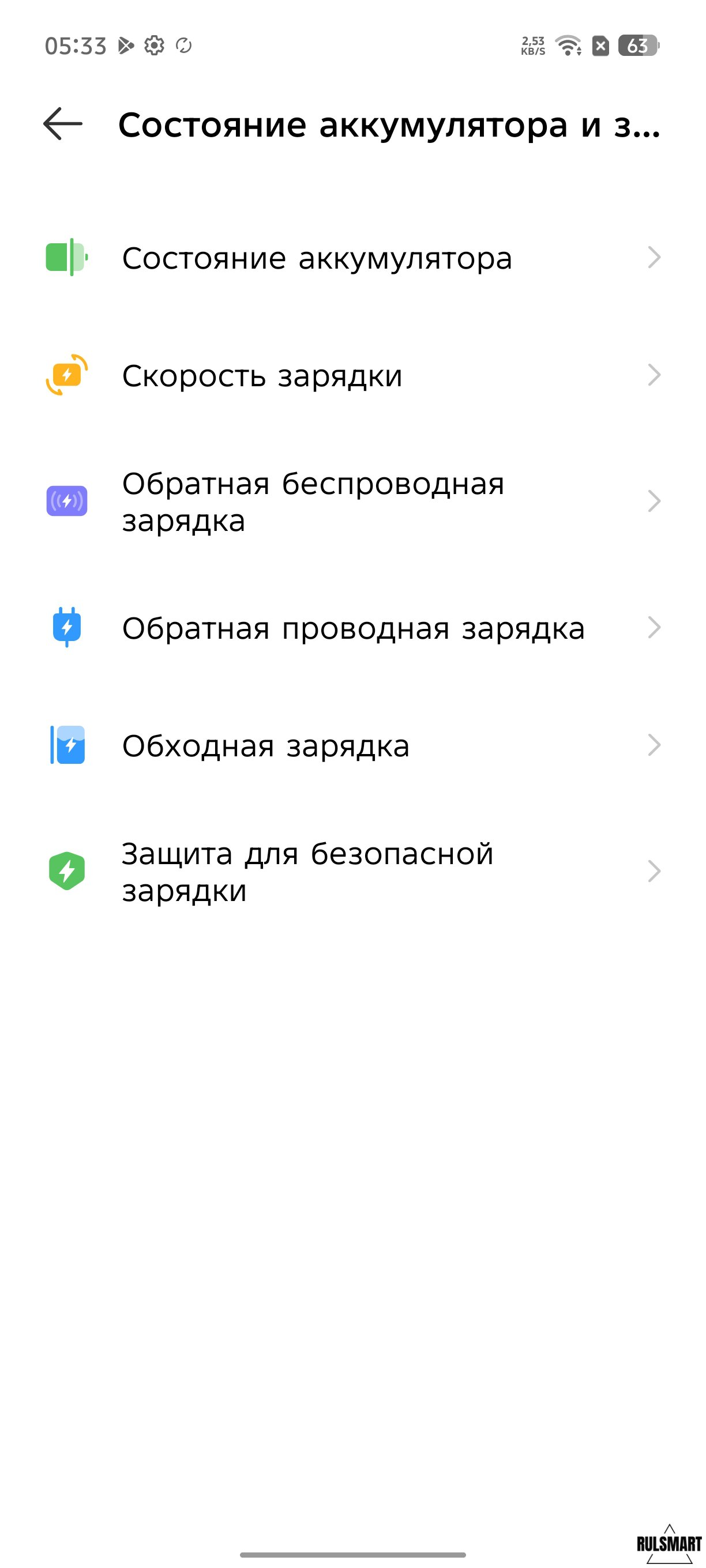Screen dimensions: 706x1568
Task: Open Обратная беспроводная зарядка
Action: coord(313,502)
